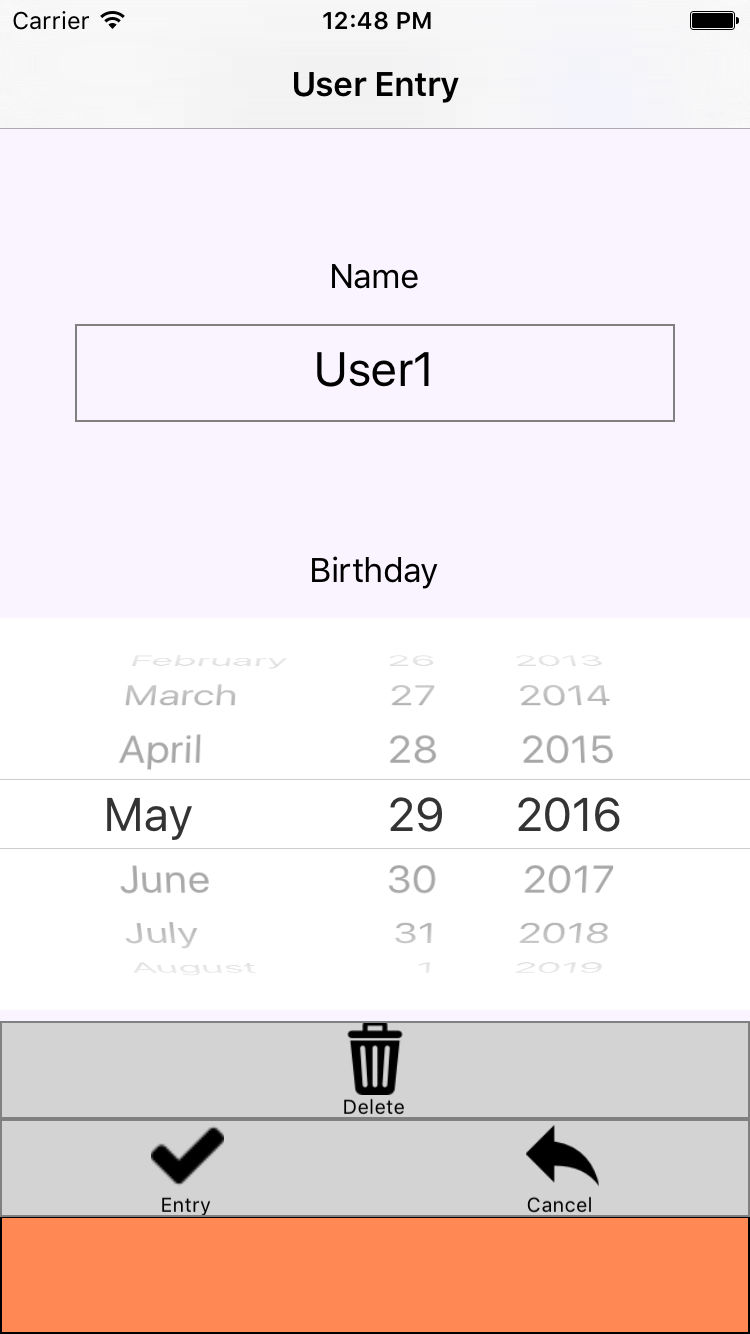Pick 2016 in the year picker wheel
This screenshot has width=750, height=1334.
coord(567,814)
